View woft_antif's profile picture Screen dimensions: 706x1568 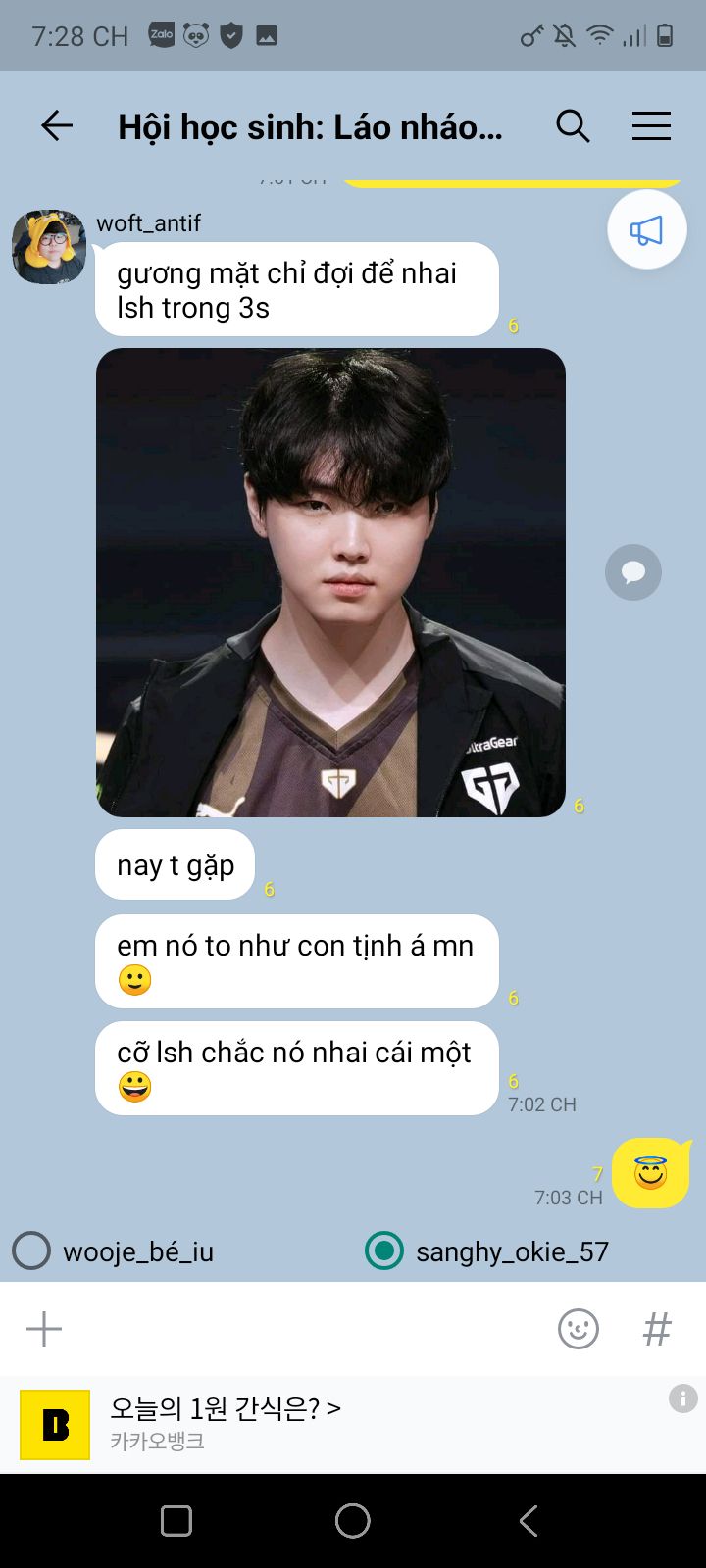49,247
